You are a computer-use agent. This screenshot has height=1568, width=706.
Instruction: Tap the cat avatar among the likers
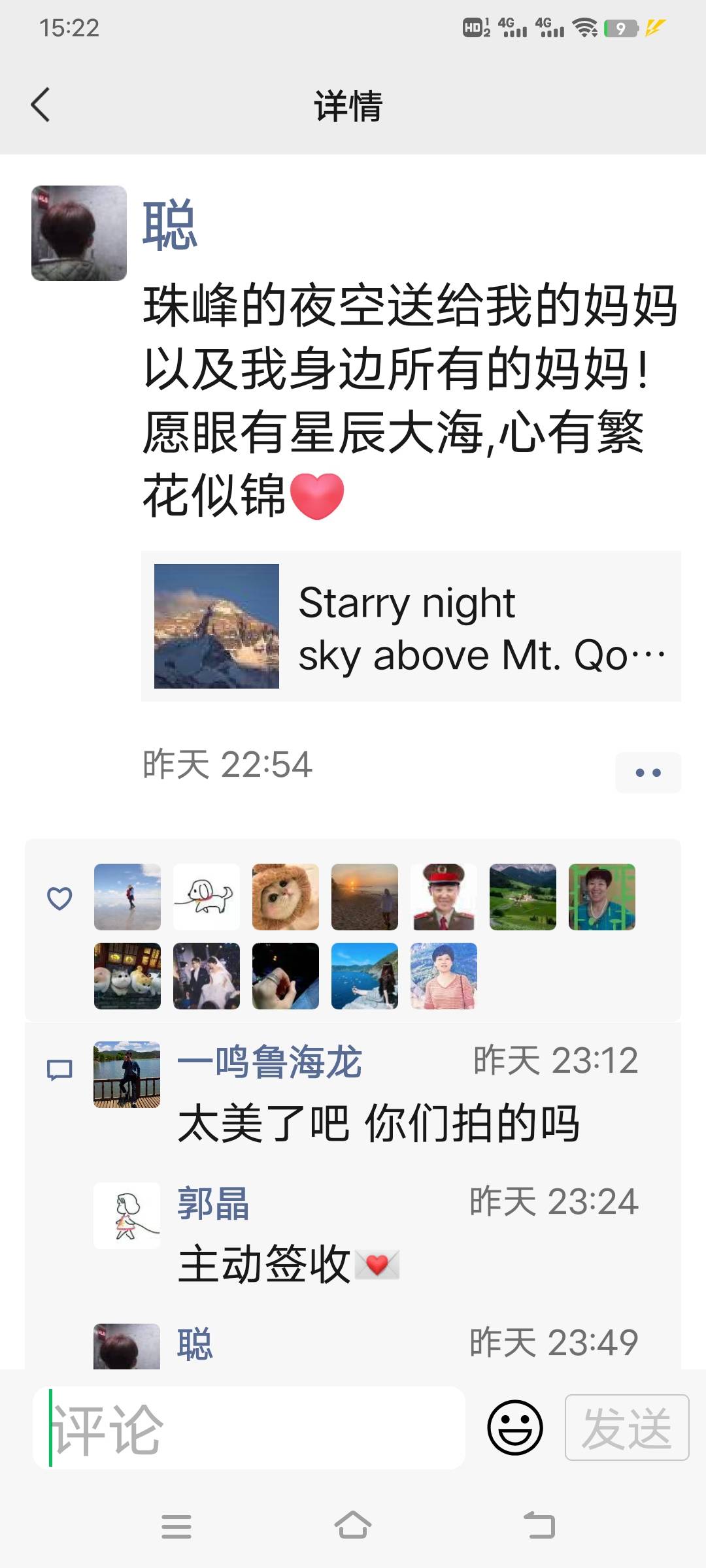[x=286, y=897]
